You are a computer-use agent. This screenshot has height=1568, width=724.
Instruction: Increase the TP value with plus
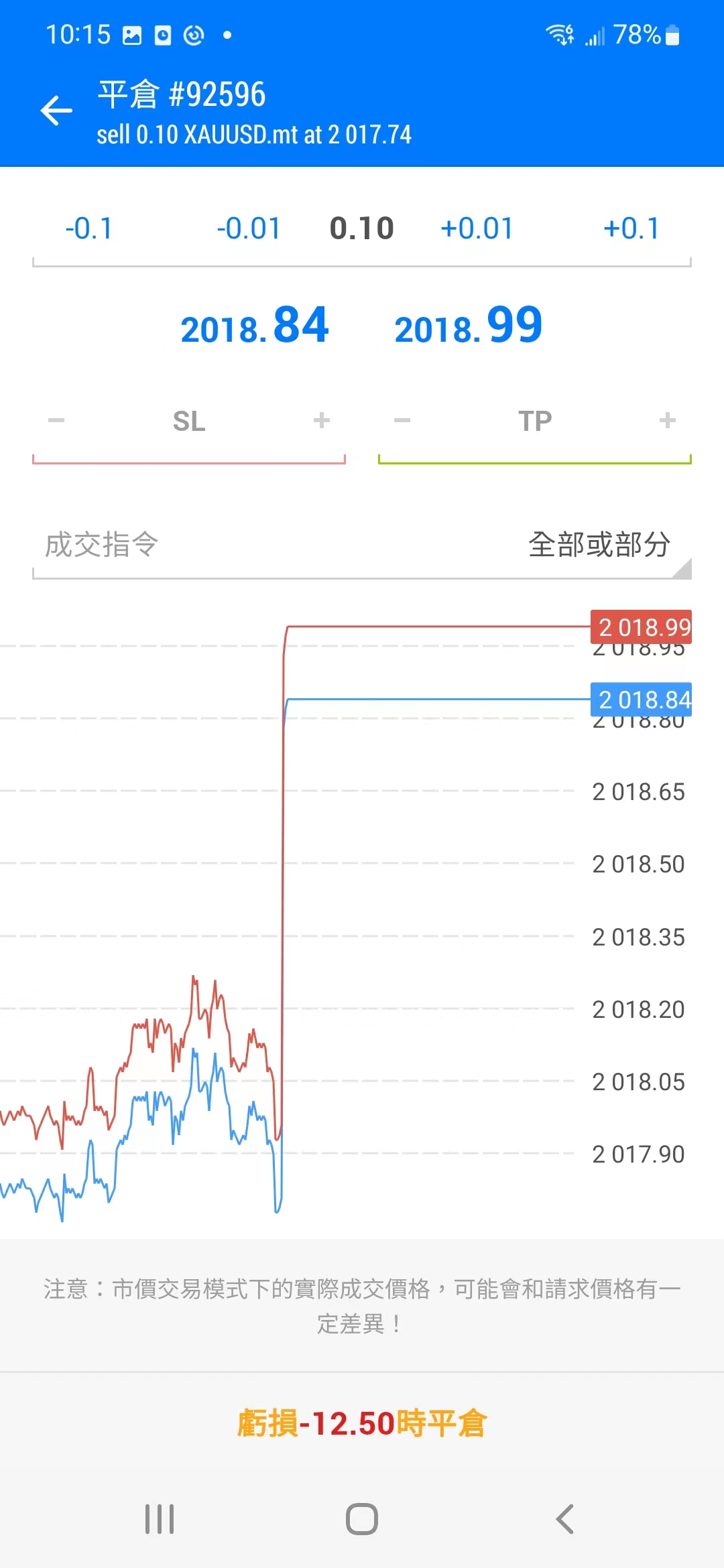click(667, 421)
